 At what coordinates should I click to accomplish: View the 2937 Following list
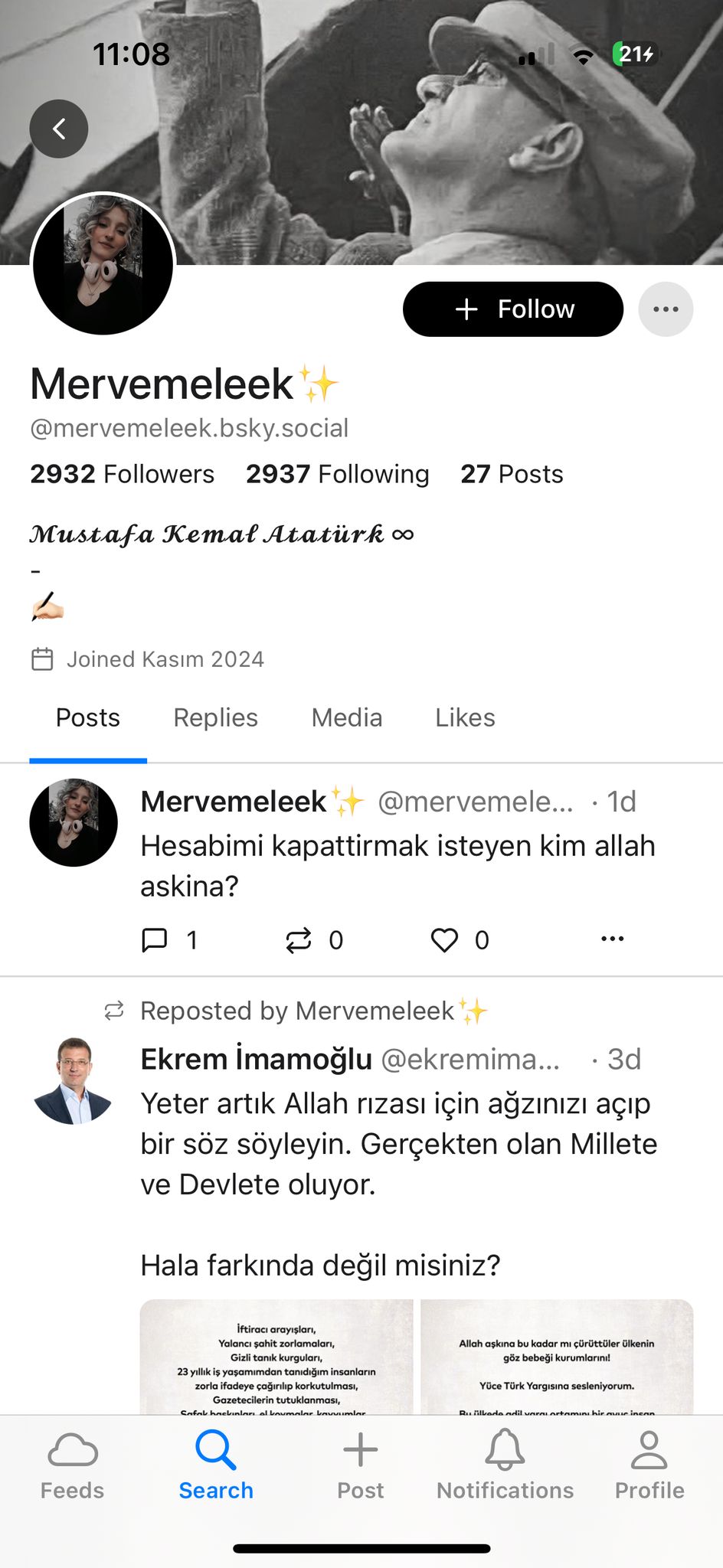337,474
